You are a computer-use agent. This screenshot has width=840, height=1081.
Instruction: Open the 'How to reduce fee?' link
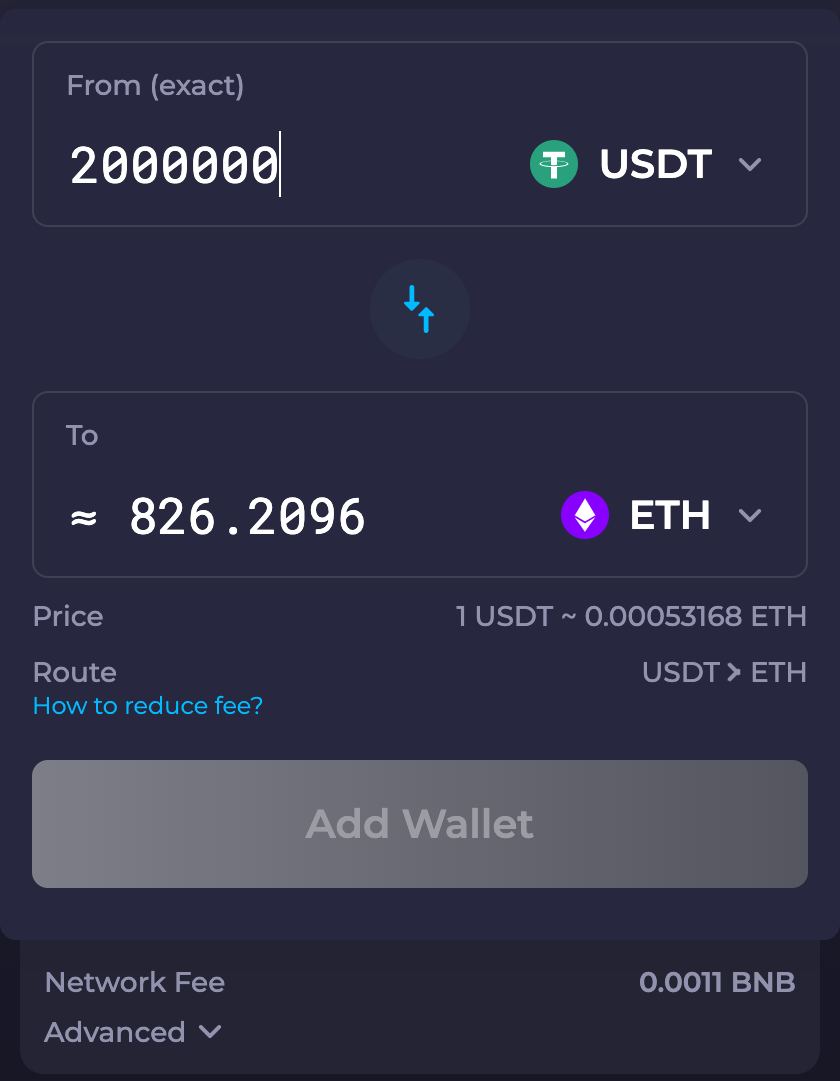(x=148, y=706)
